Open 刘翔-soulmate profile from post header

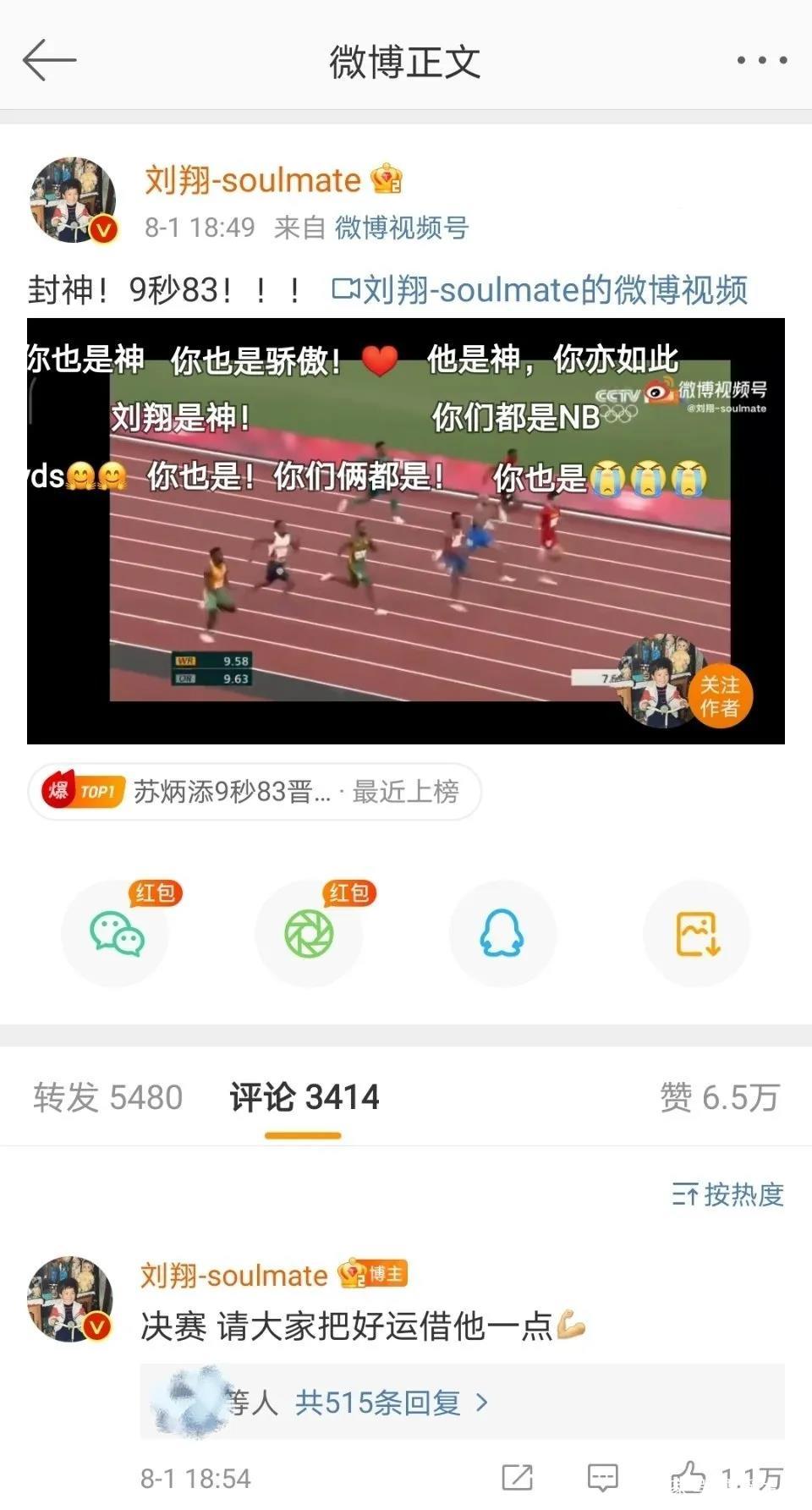pyautogui.click(x=252, y=180)
